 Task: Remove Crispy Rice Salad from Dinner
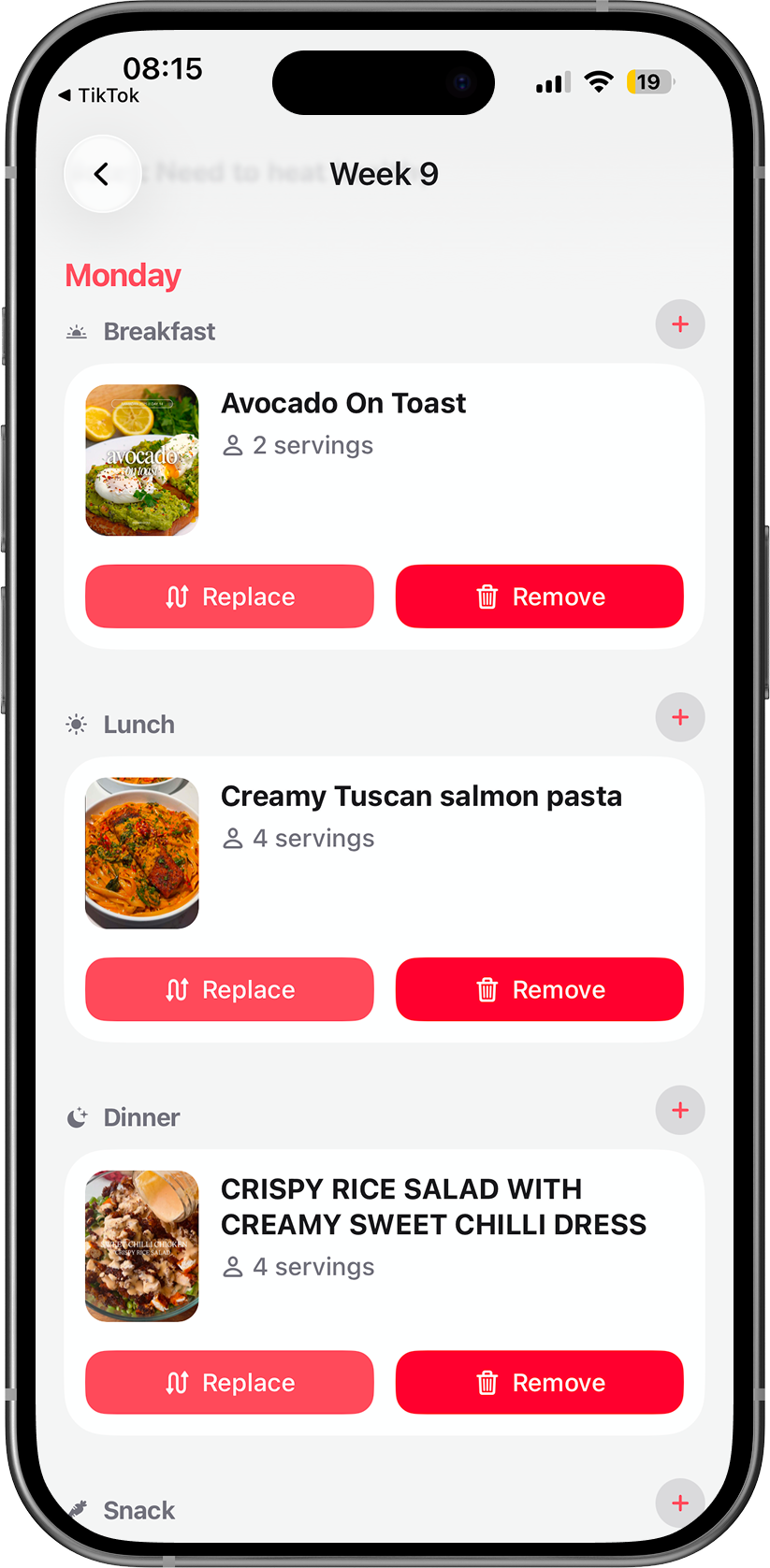pyautogui.click(x=539, y=1382)
